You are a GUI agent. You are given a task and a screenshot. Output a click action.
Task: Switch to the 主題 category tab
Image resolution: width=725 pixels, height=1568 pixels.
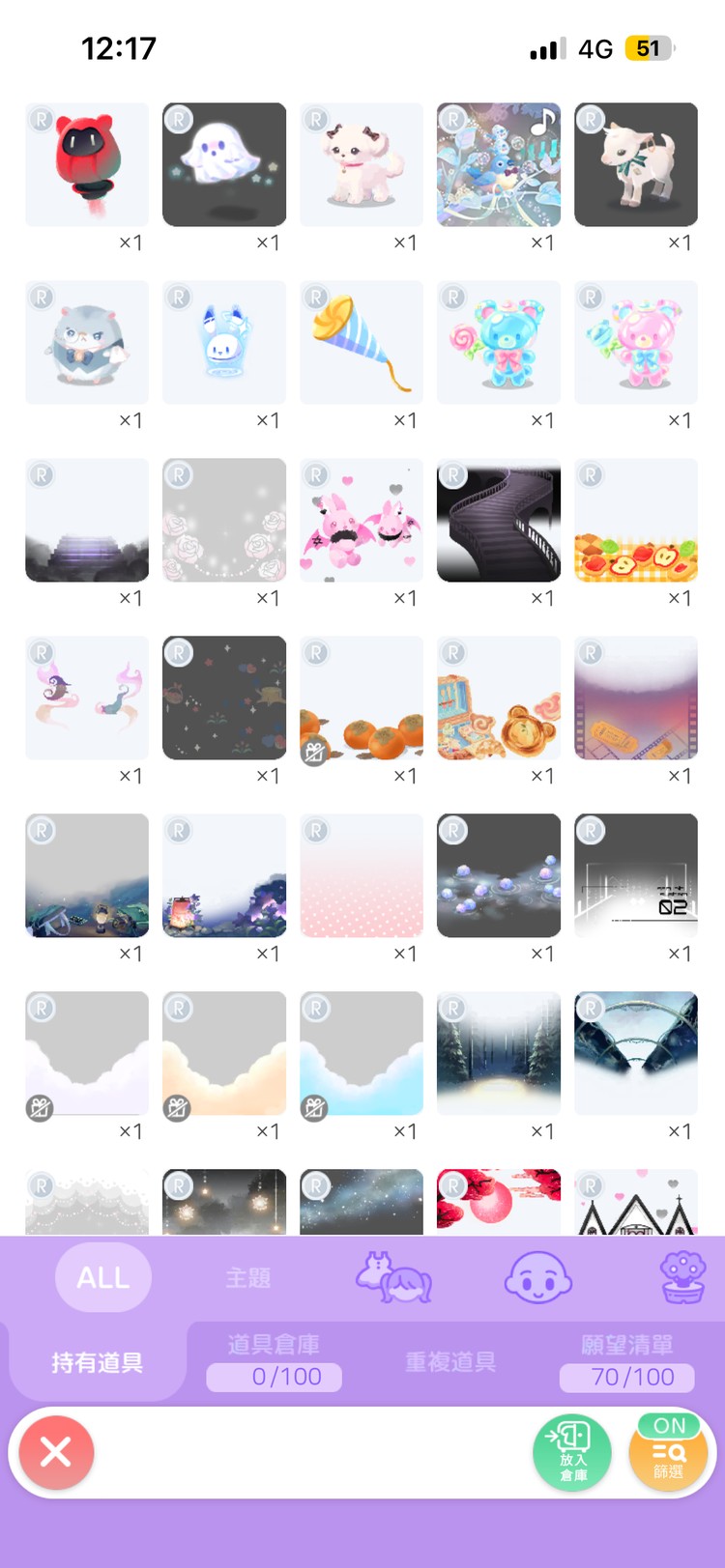click(x=247, y=1277)
